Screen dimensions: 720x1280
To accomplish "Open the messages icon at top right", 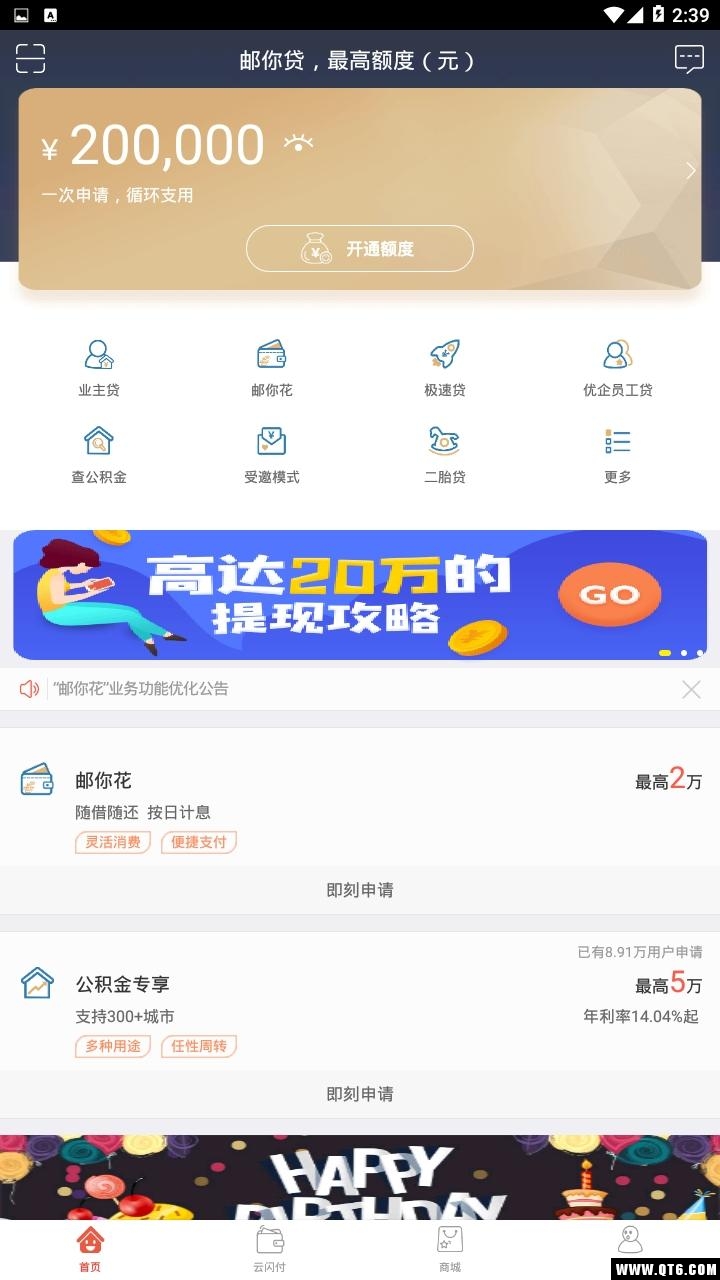I will [688, 59].
